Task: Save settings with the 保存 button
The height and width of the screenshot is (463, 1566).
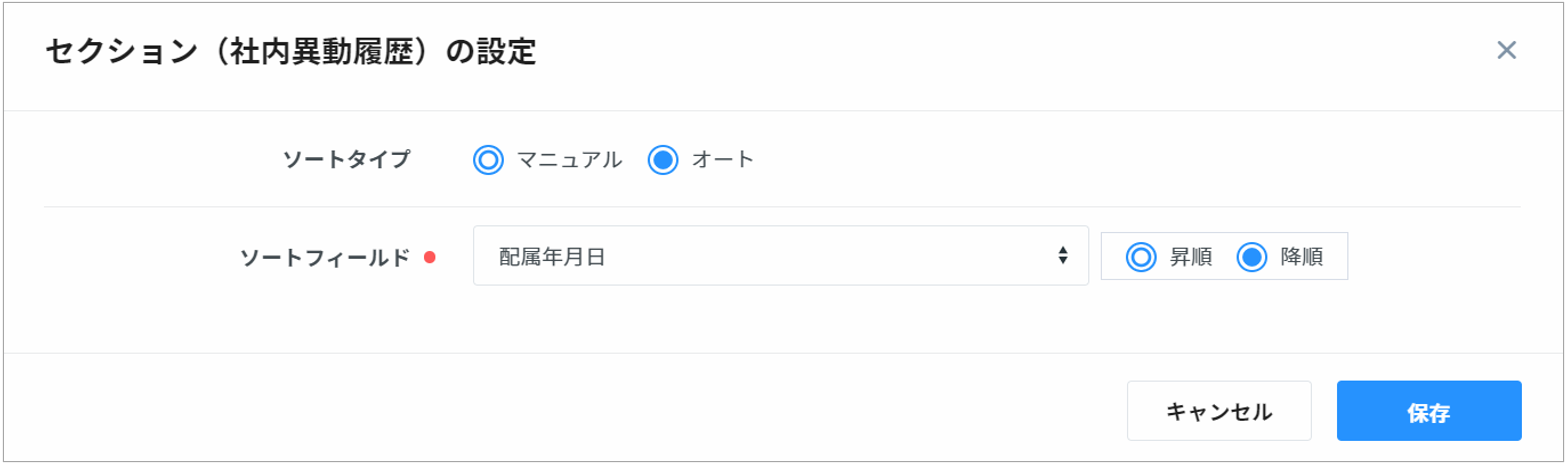Action: (x=1428, y=411)
